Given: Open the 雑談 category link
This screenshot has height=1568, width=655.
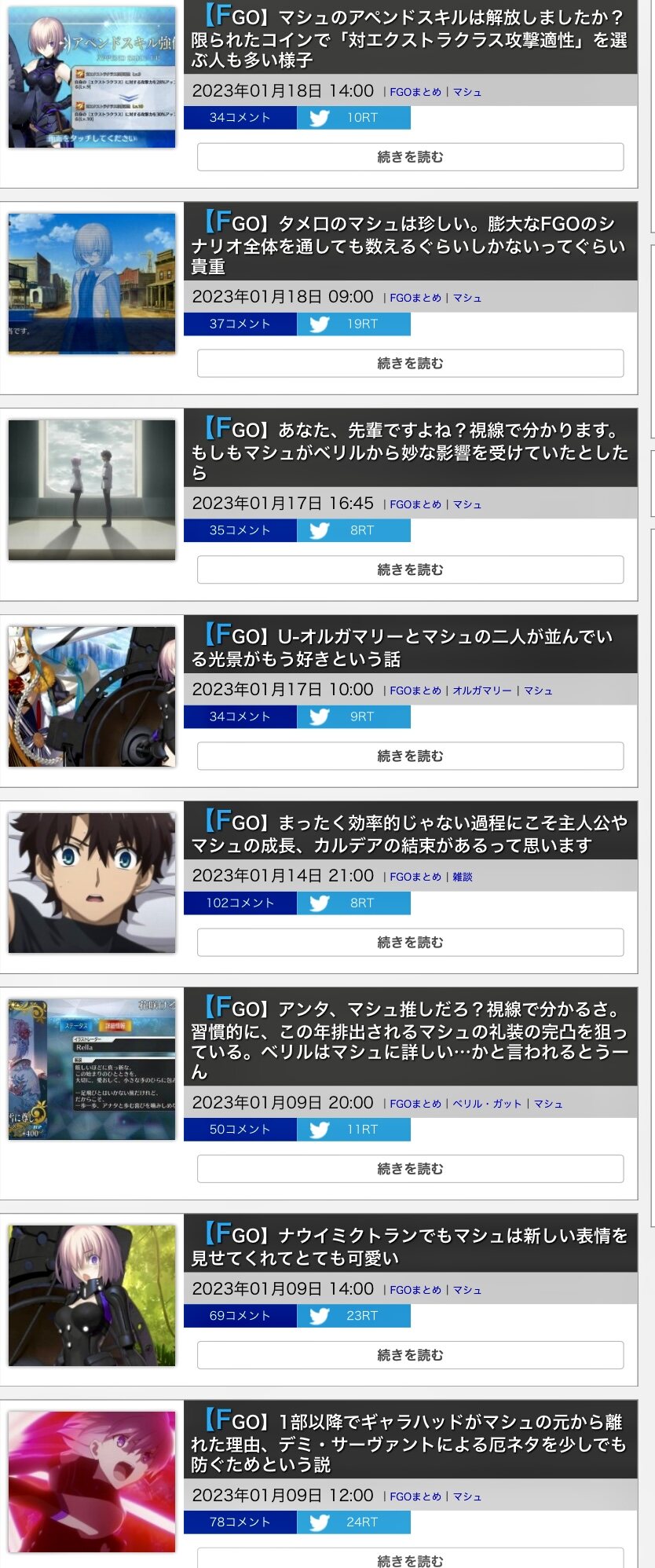Looking at the screenshot, I should point(463,877).
